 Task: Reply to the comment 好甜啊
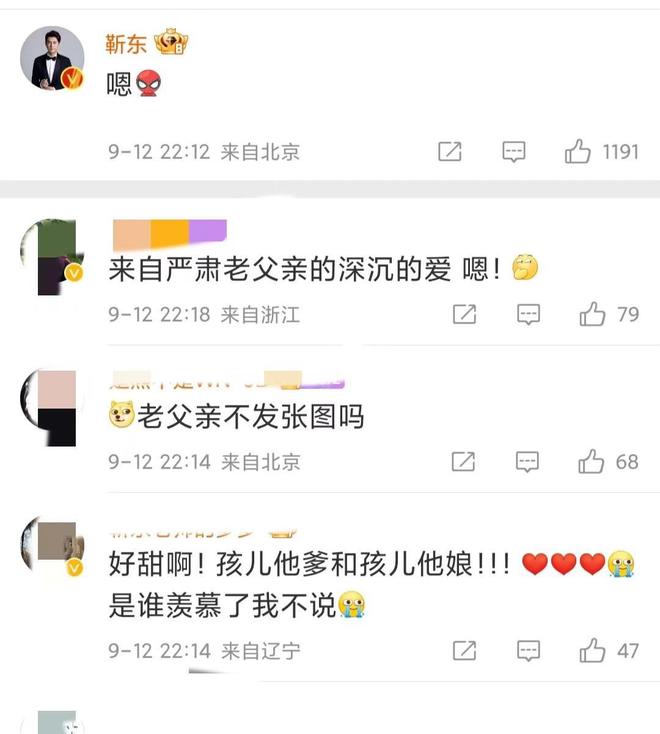point(528,651)
